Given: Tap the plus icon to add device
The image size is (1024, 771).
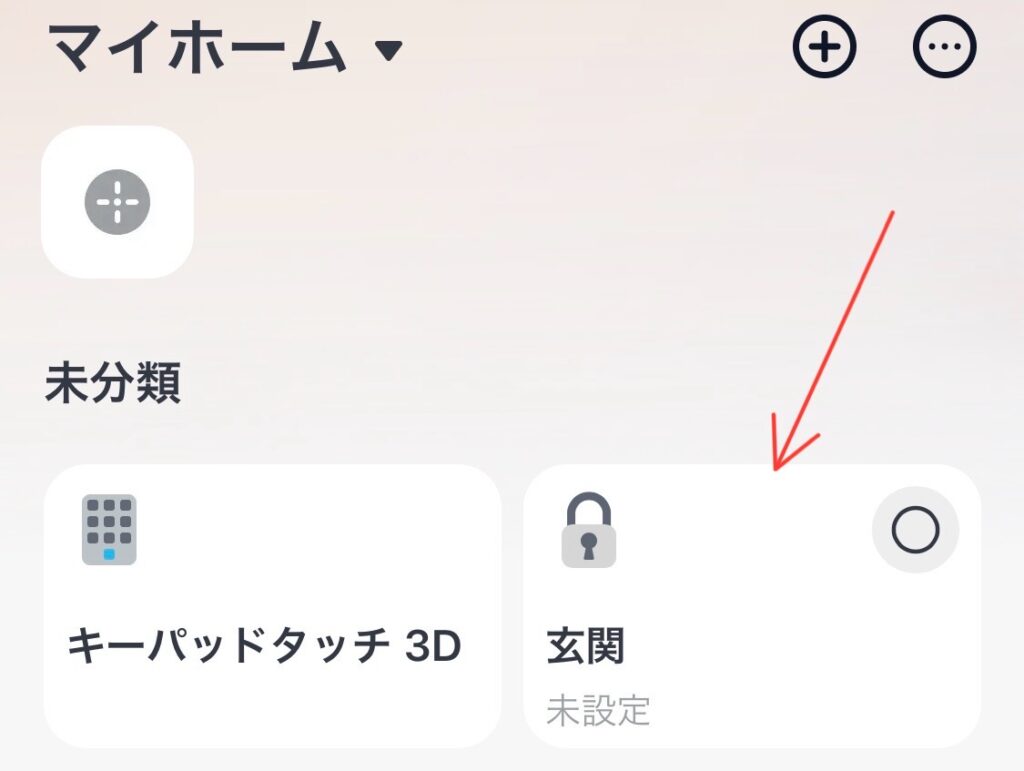Looking at the screenshot, I should click(825, 46).
